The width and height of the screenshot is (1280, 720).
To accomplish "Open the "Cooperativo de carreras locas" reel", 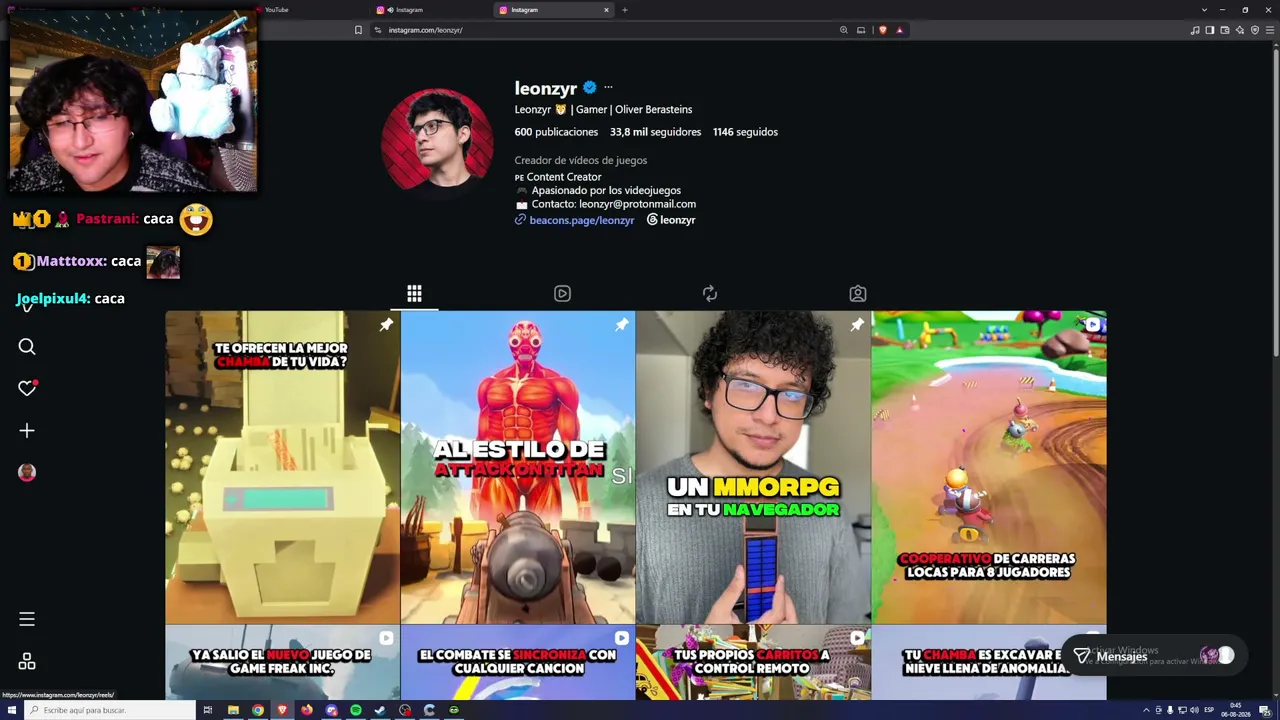I will click(x=989, y=467).
